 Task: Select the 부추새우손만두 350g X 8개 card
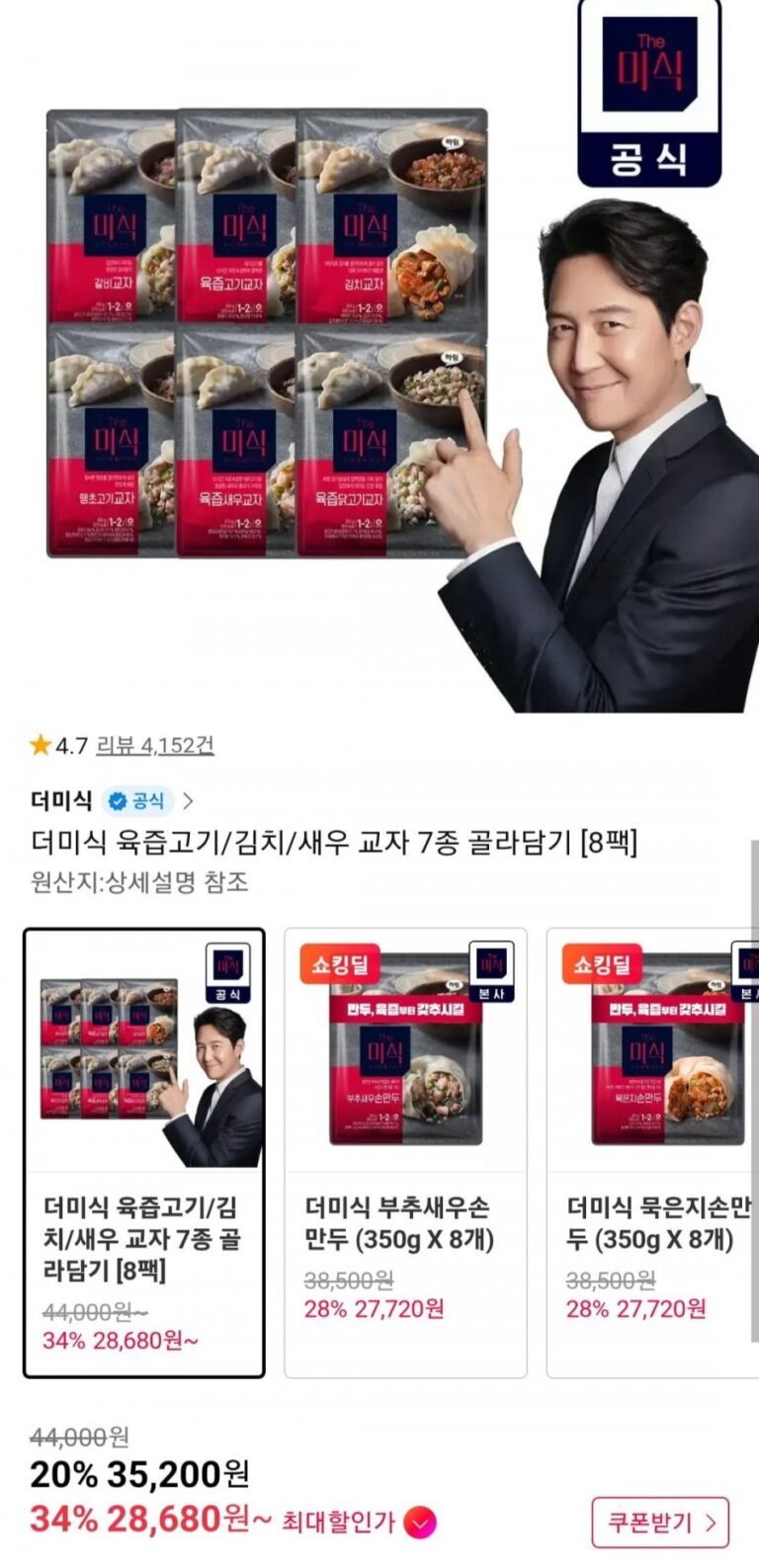point(405,1152)
